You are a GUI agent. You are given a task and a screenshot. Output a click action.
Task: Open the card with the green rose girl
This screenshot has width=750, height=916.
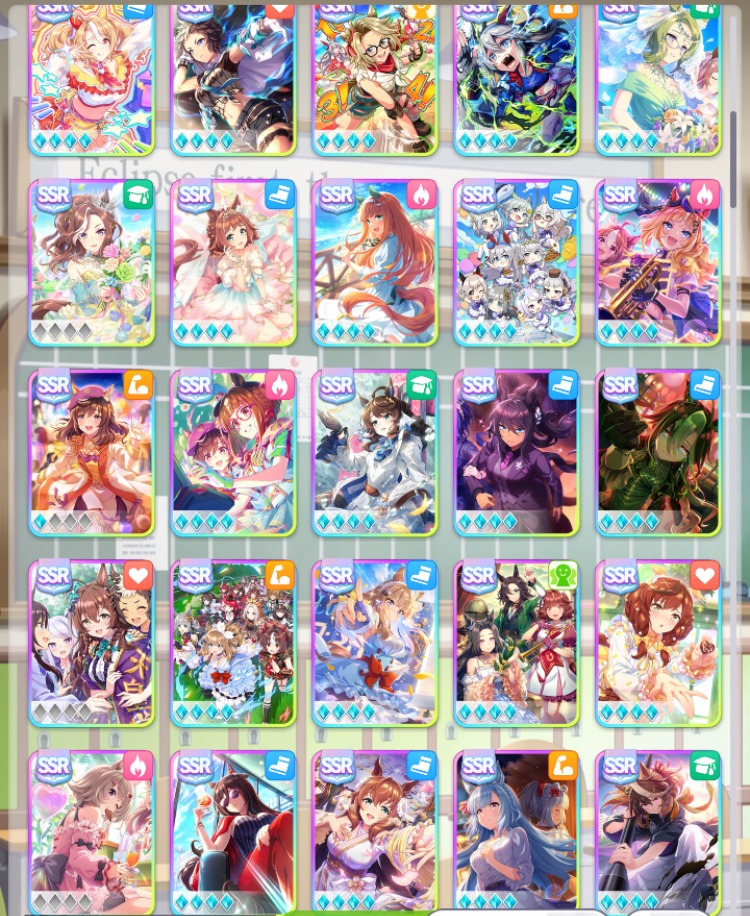pos(91,262)
